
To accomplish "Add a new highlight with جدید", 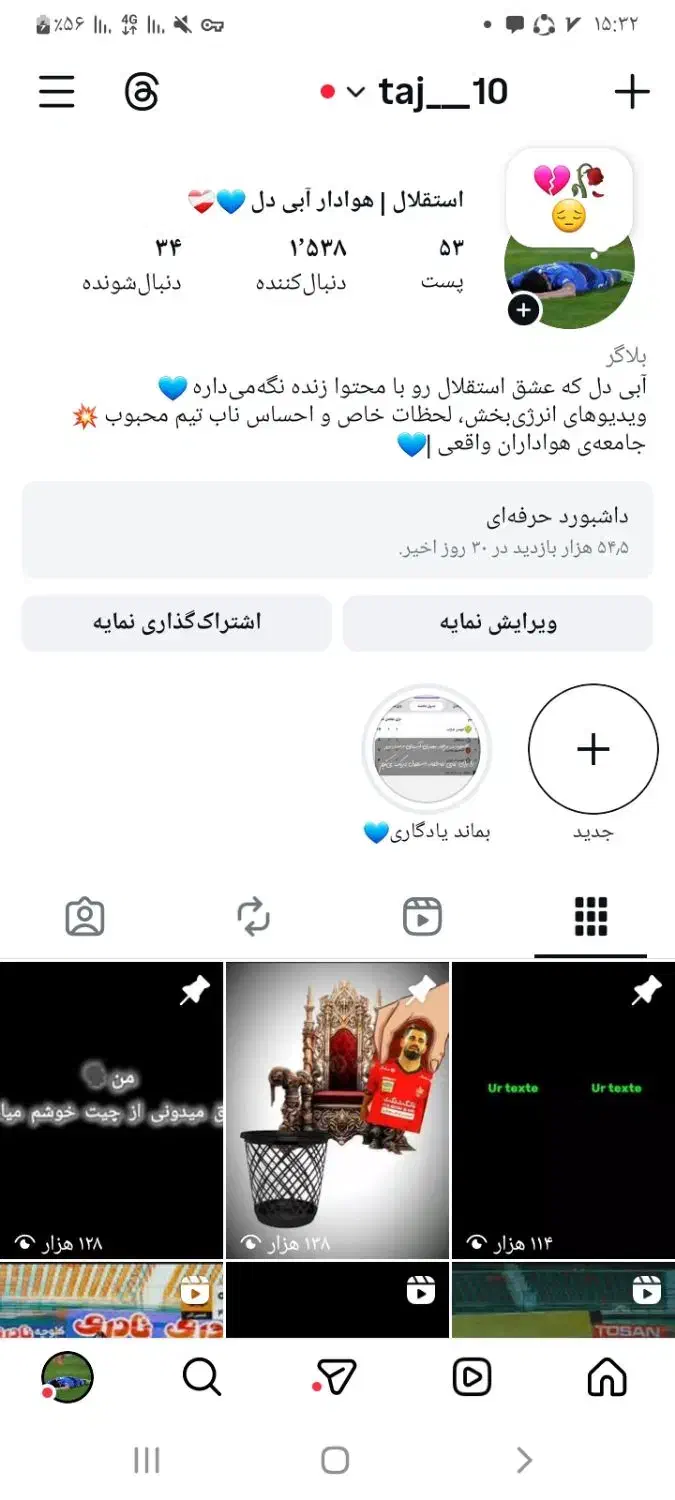I will [x=593, y=750].
